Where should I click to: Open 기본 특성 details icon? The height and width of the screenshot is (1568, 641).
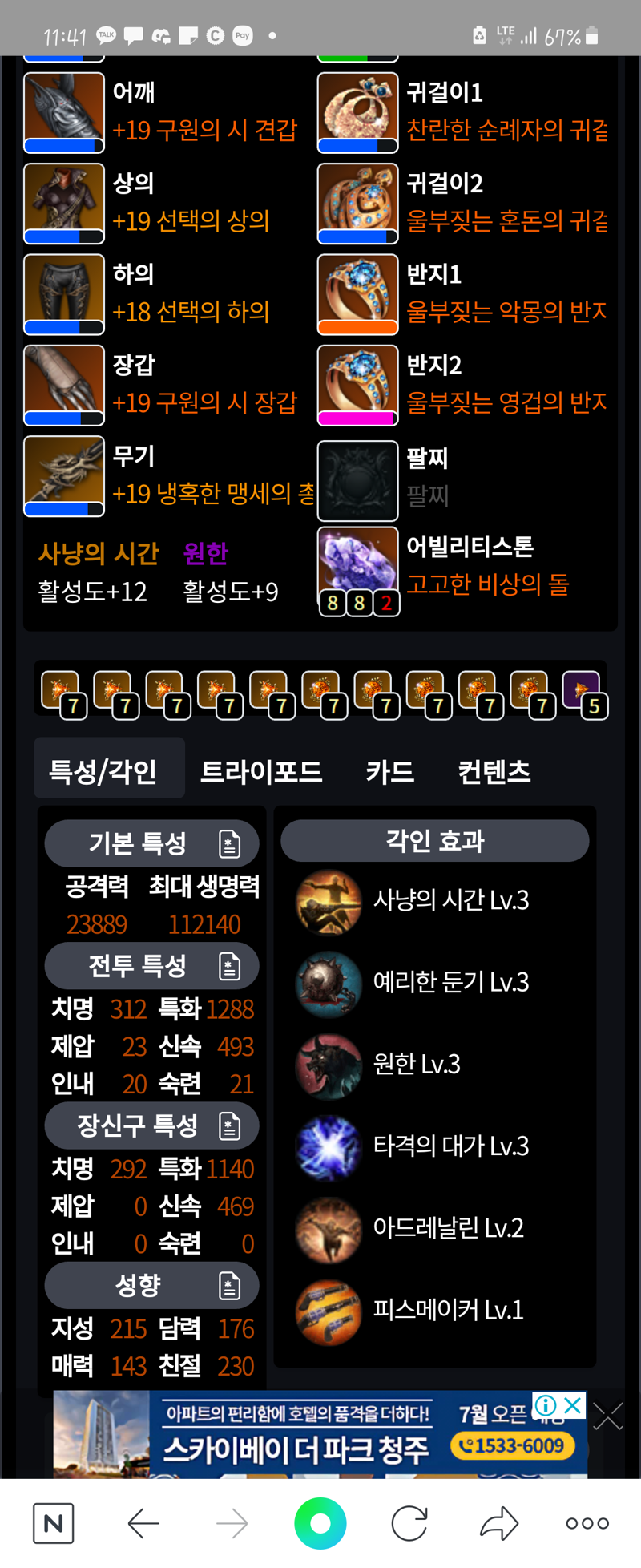(229, 843)
